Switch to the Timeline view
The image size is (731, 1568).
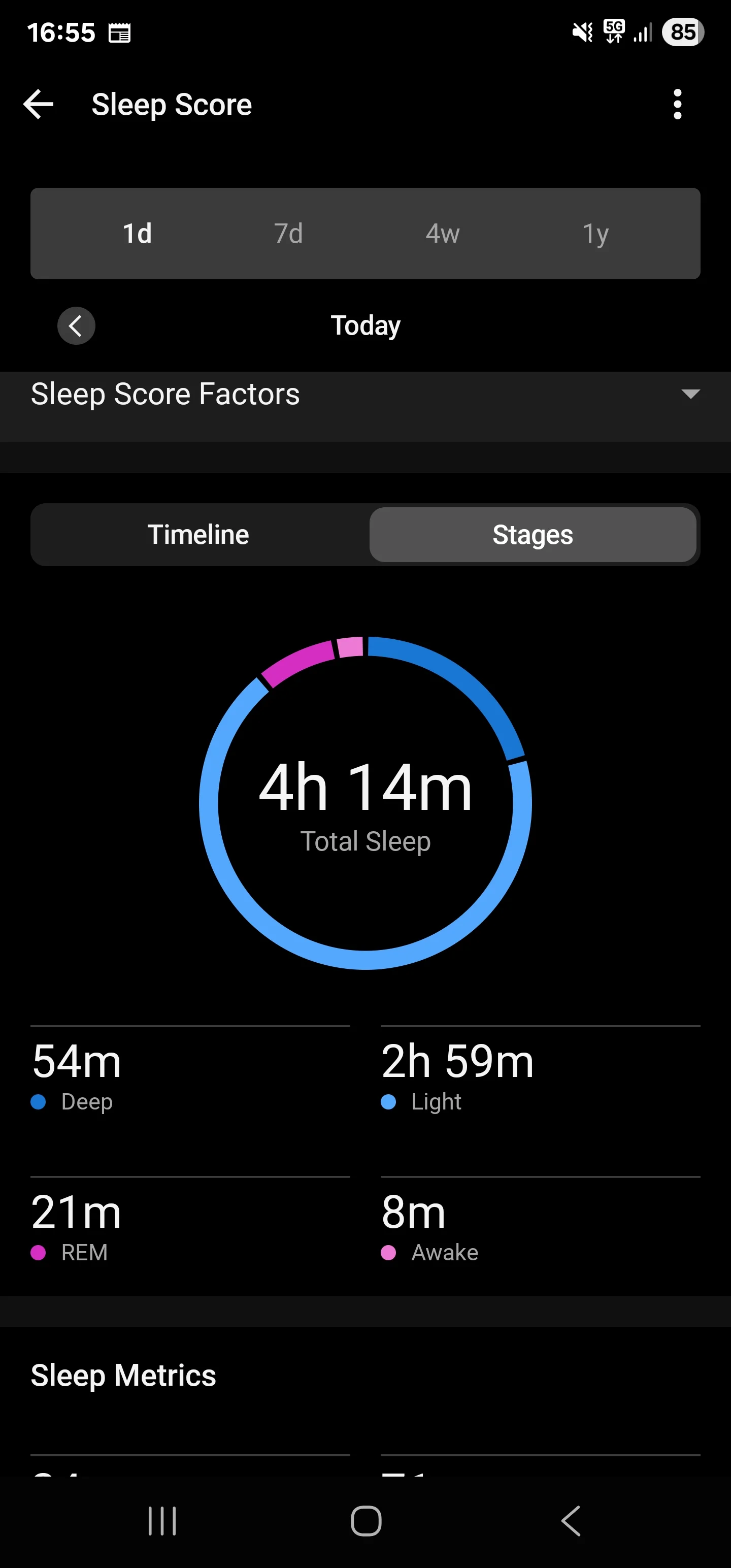[x=198, y=535]
